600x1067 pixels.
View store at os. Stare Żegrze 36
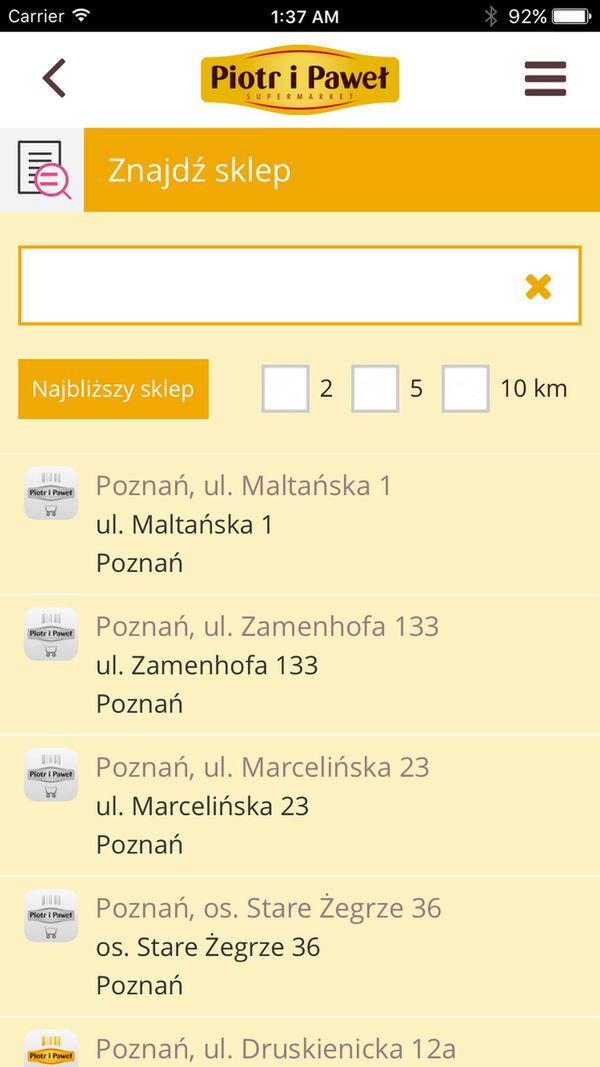click(300, 947)
